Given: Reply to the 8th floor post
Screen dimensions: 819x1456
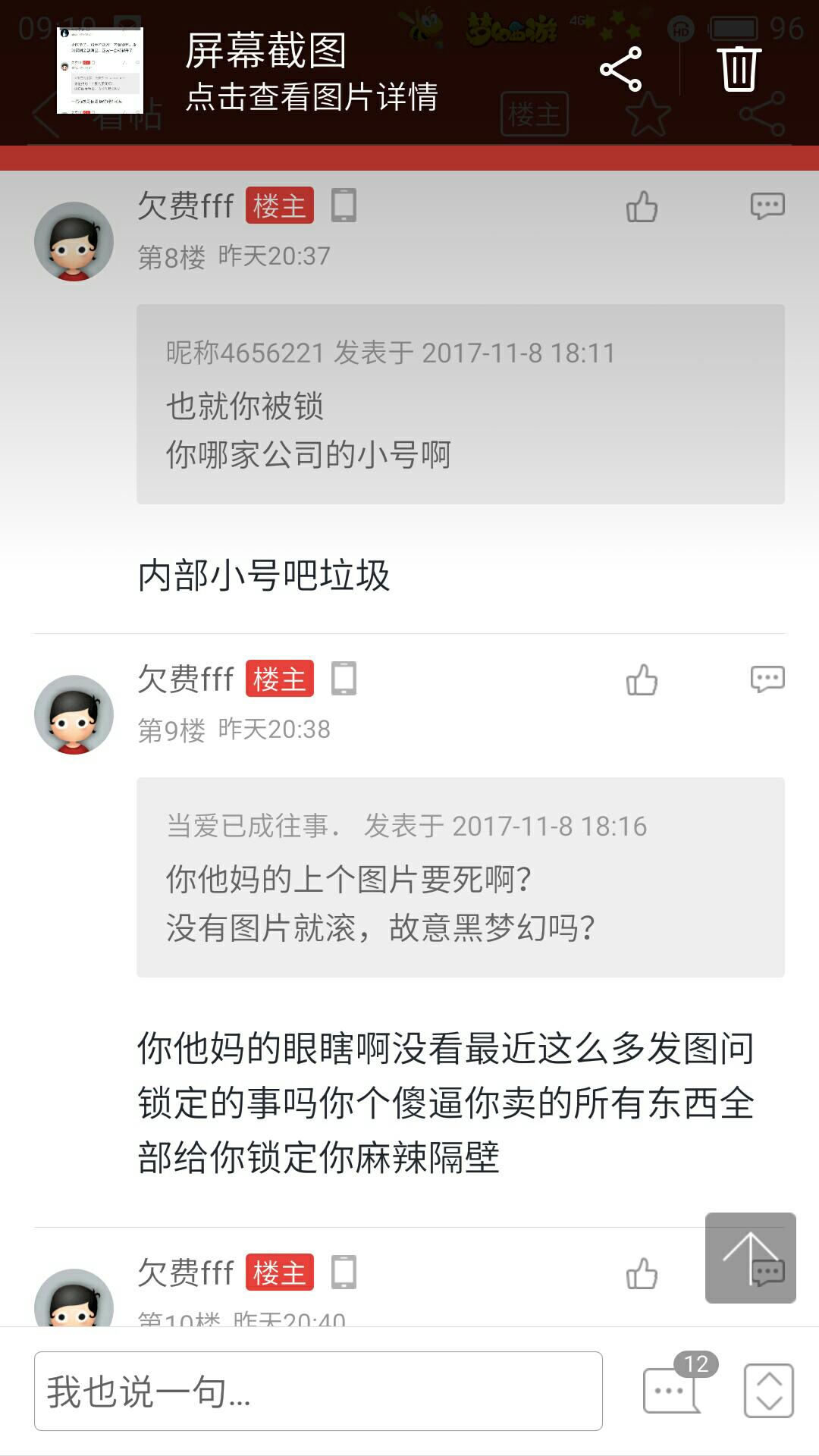Looking at the screenshot, I should (x=767, y=206).
